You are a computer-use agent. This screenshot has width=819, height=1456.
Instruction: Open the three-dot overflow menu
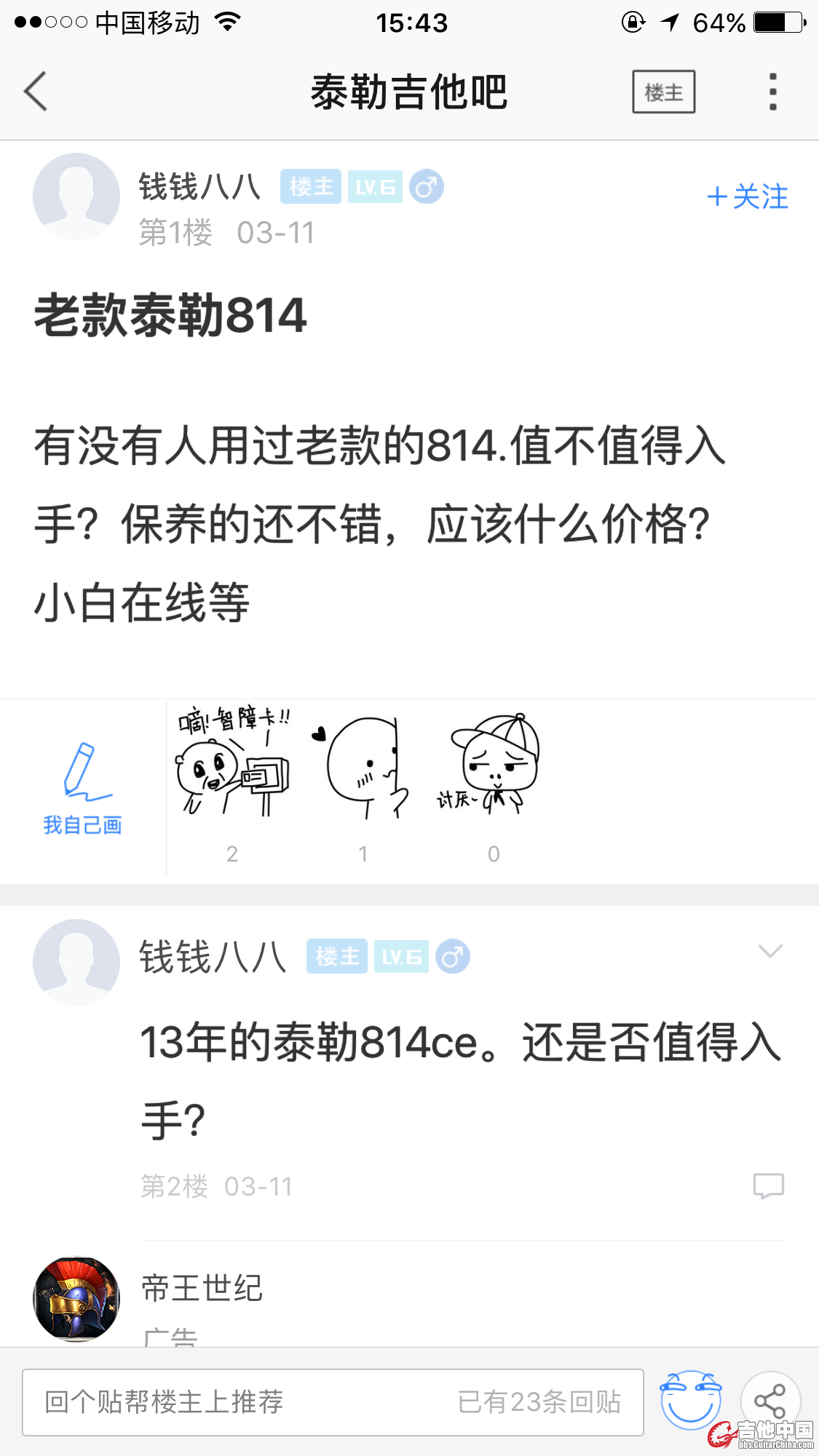pyautogui.click(x=772, y=92)
